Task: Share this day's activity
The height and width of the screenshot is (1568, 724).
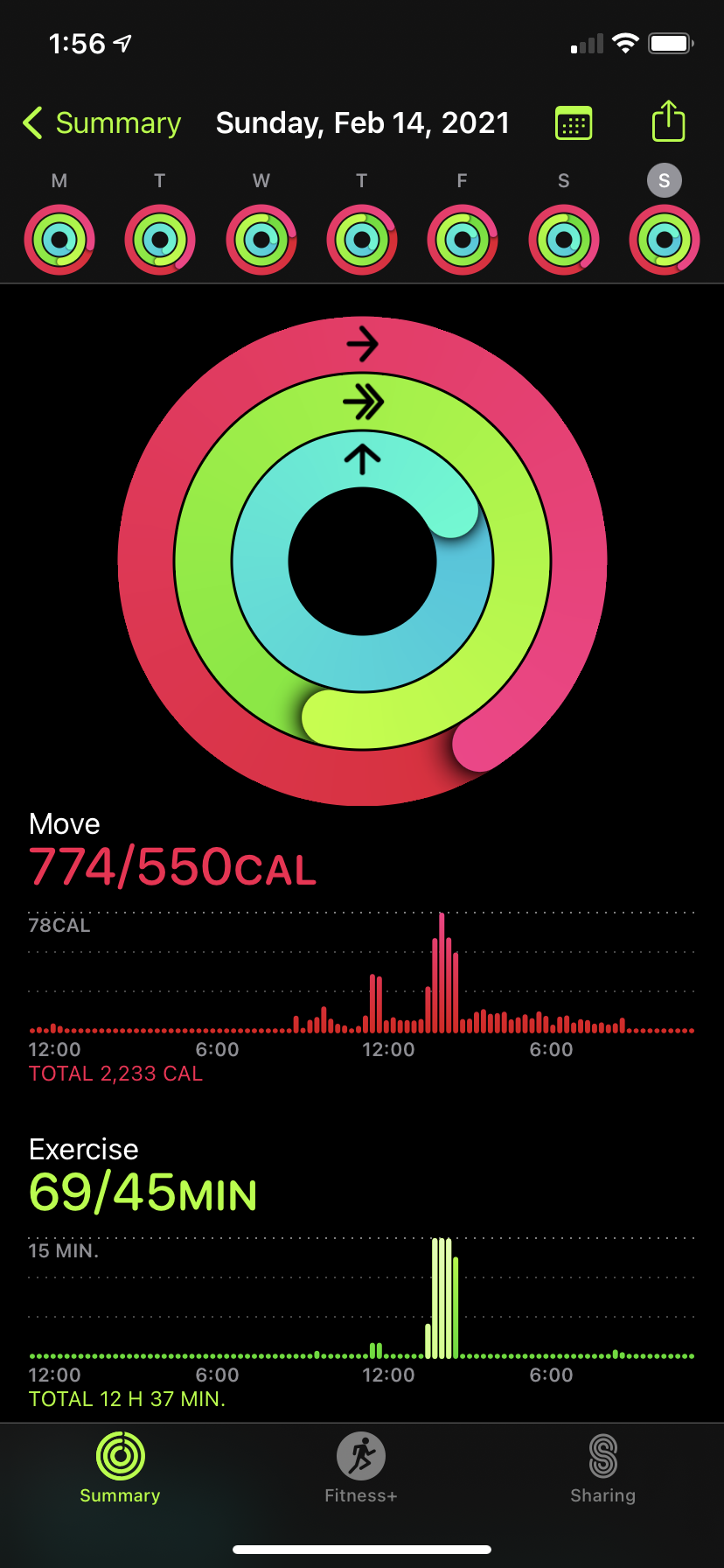Action: click(668, 122)
